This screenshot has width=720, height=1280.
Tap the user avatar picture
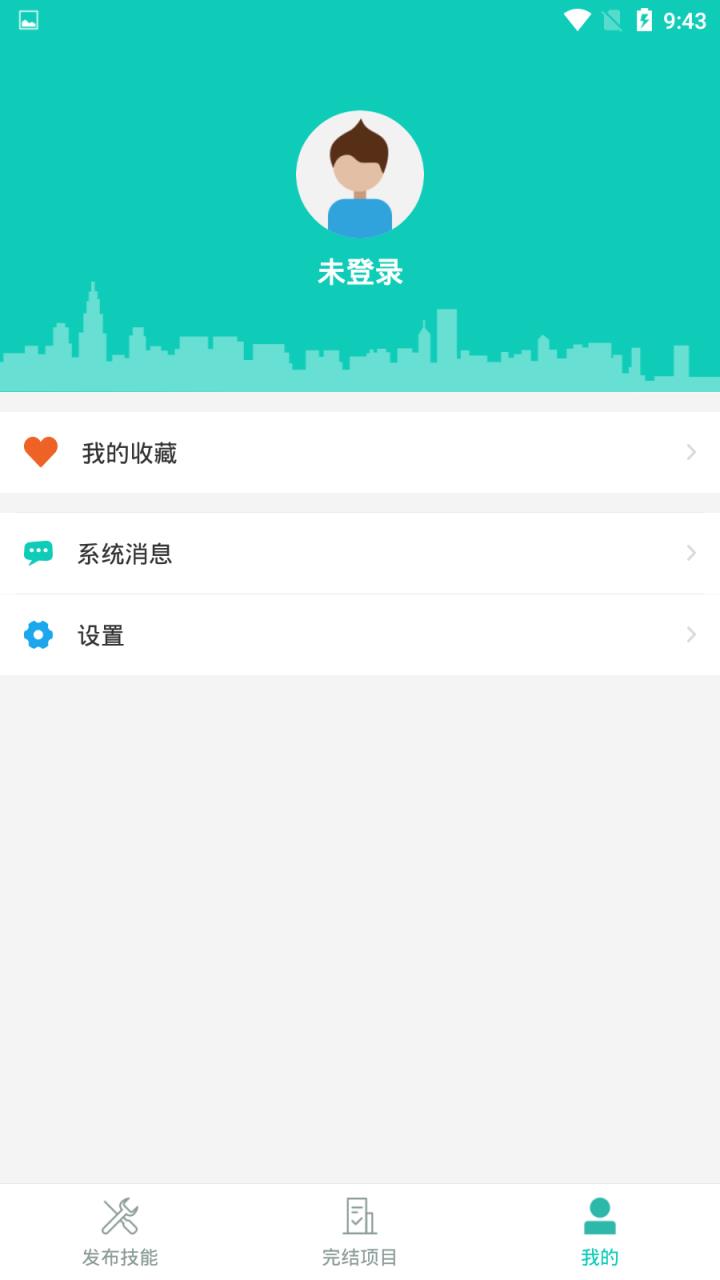coord(360,173)
